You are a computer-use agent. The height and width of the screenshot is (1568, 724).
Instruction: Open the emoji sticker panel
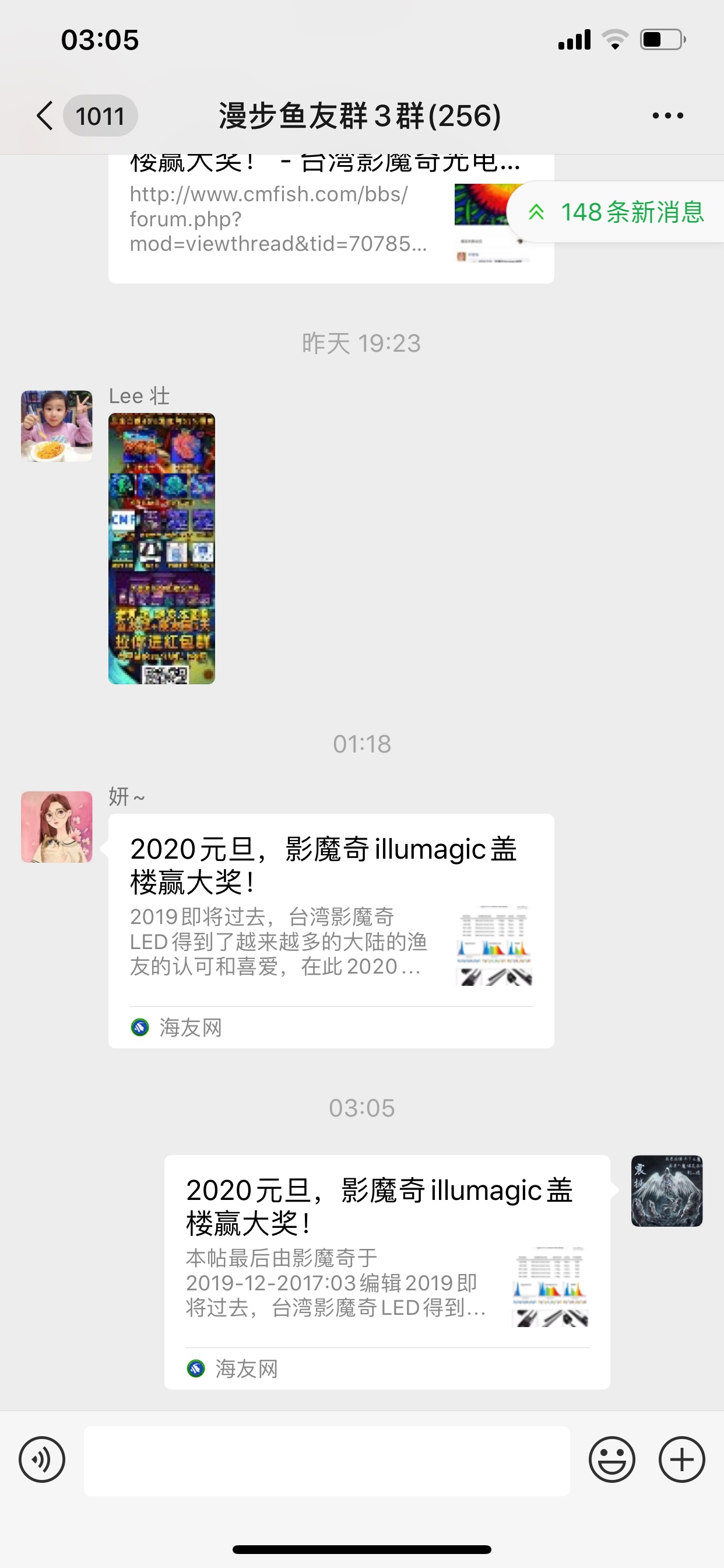[x=611, y=1459]
